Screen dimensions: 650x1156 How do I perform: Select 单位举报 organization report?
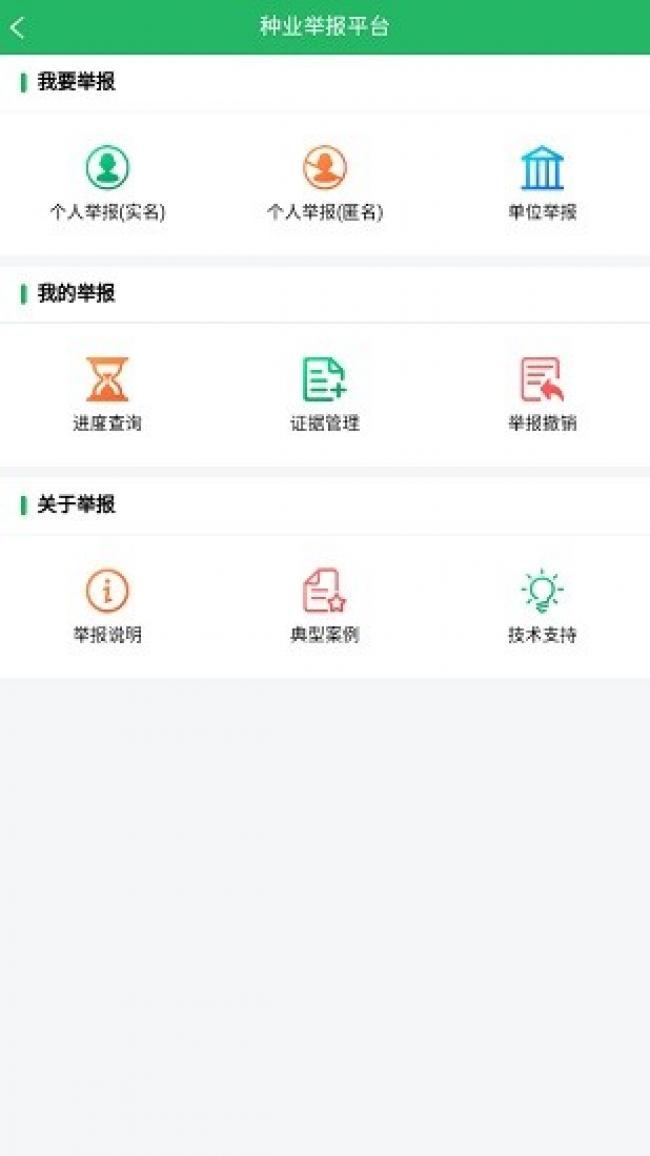tap(542, 184)
